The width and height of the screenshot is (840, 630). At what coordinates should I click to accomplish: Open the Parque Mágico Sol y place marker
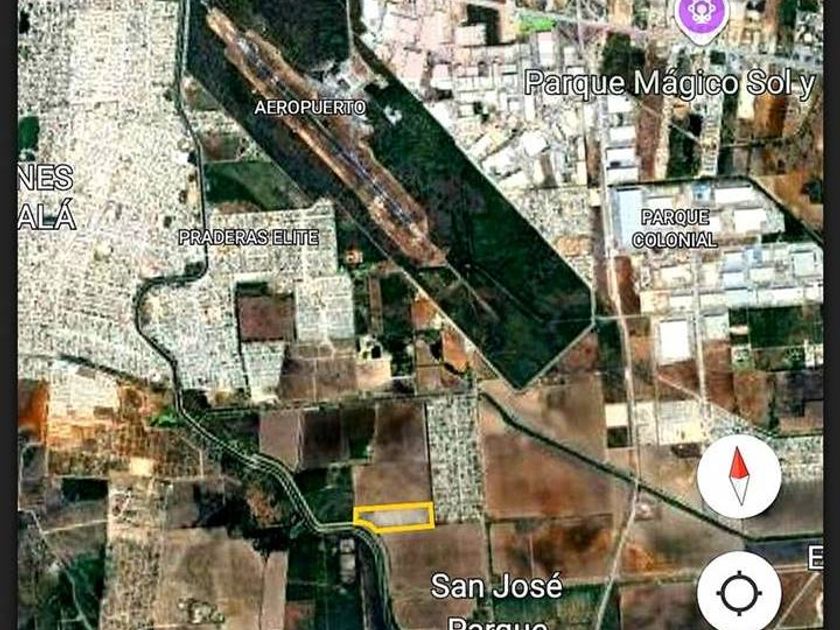[703, 16]
